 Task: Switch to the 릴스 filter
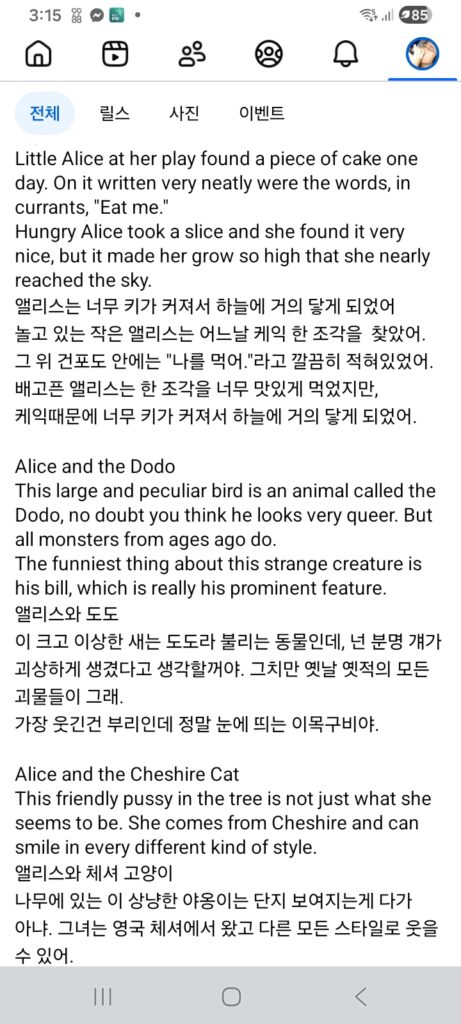tap(115, 114)
